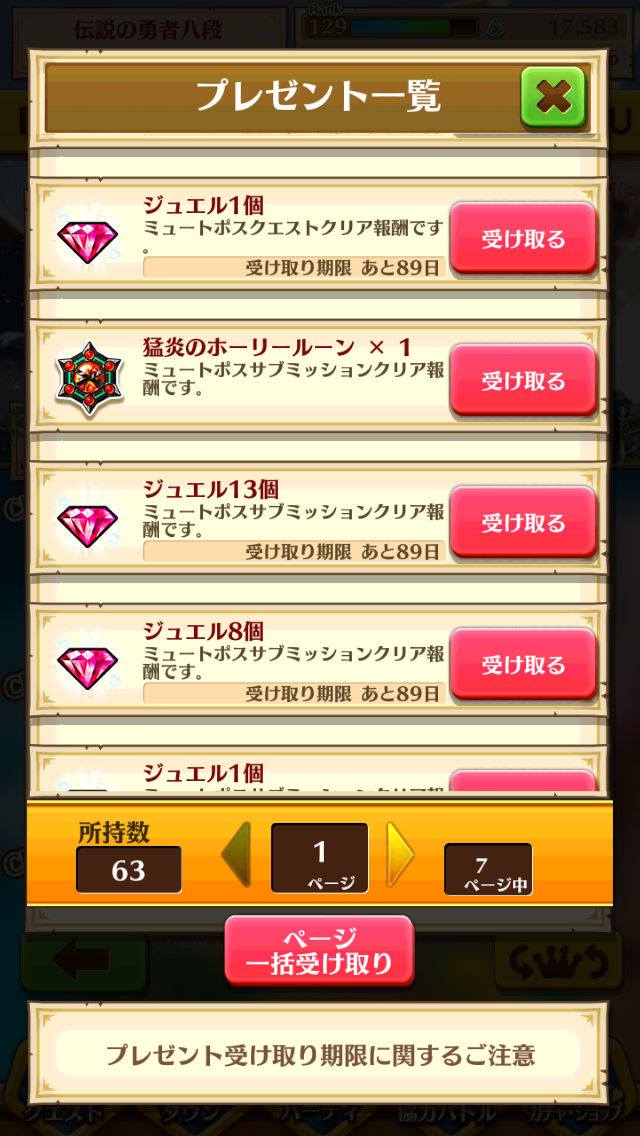Claim the ジュエル13個 present
Image resolution: width=640 pixels, height=1136 pixels.
(523, 523)
